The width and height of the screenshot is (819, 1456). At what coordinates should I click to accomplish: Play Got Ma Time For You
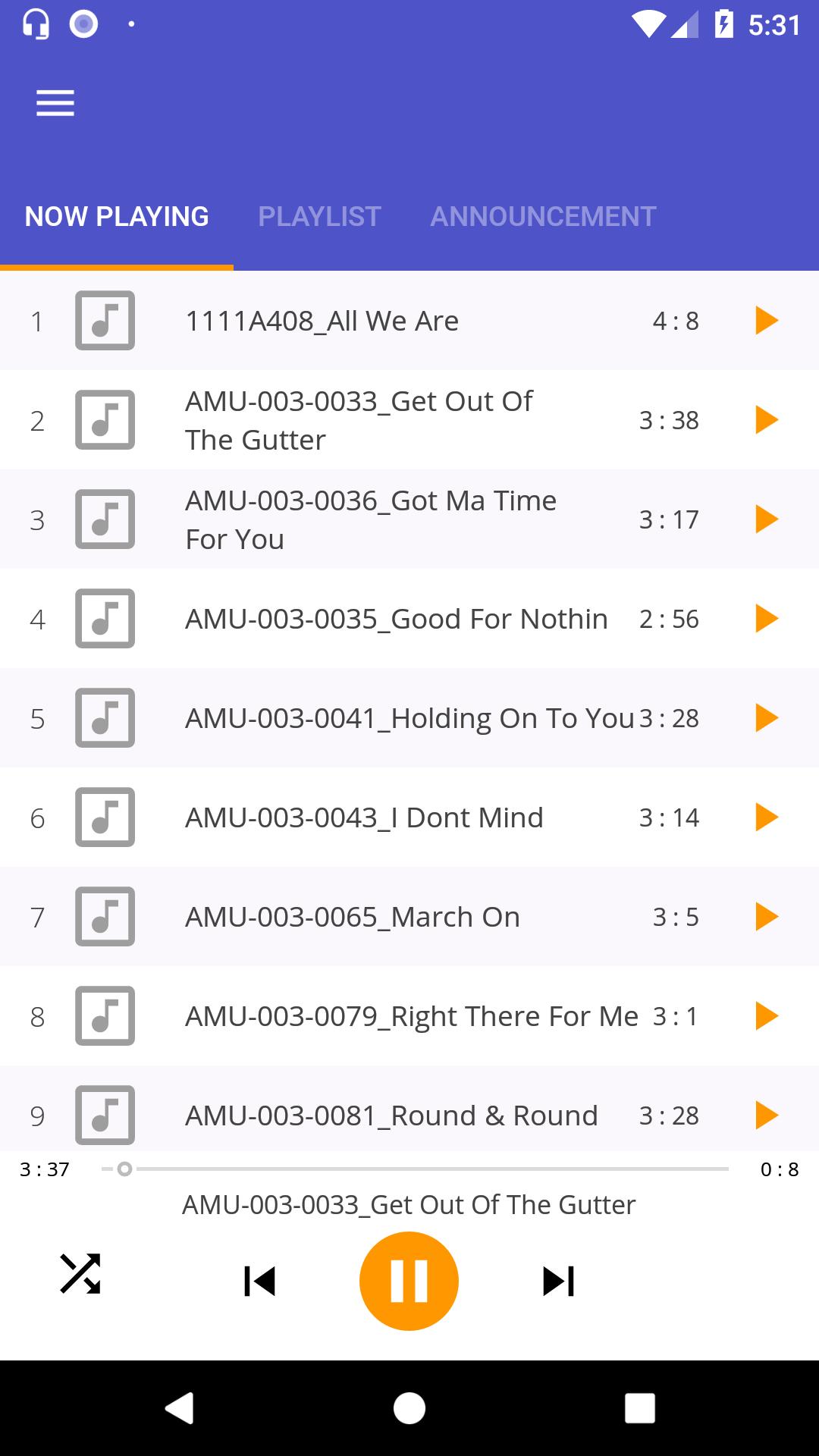[767, 519]
